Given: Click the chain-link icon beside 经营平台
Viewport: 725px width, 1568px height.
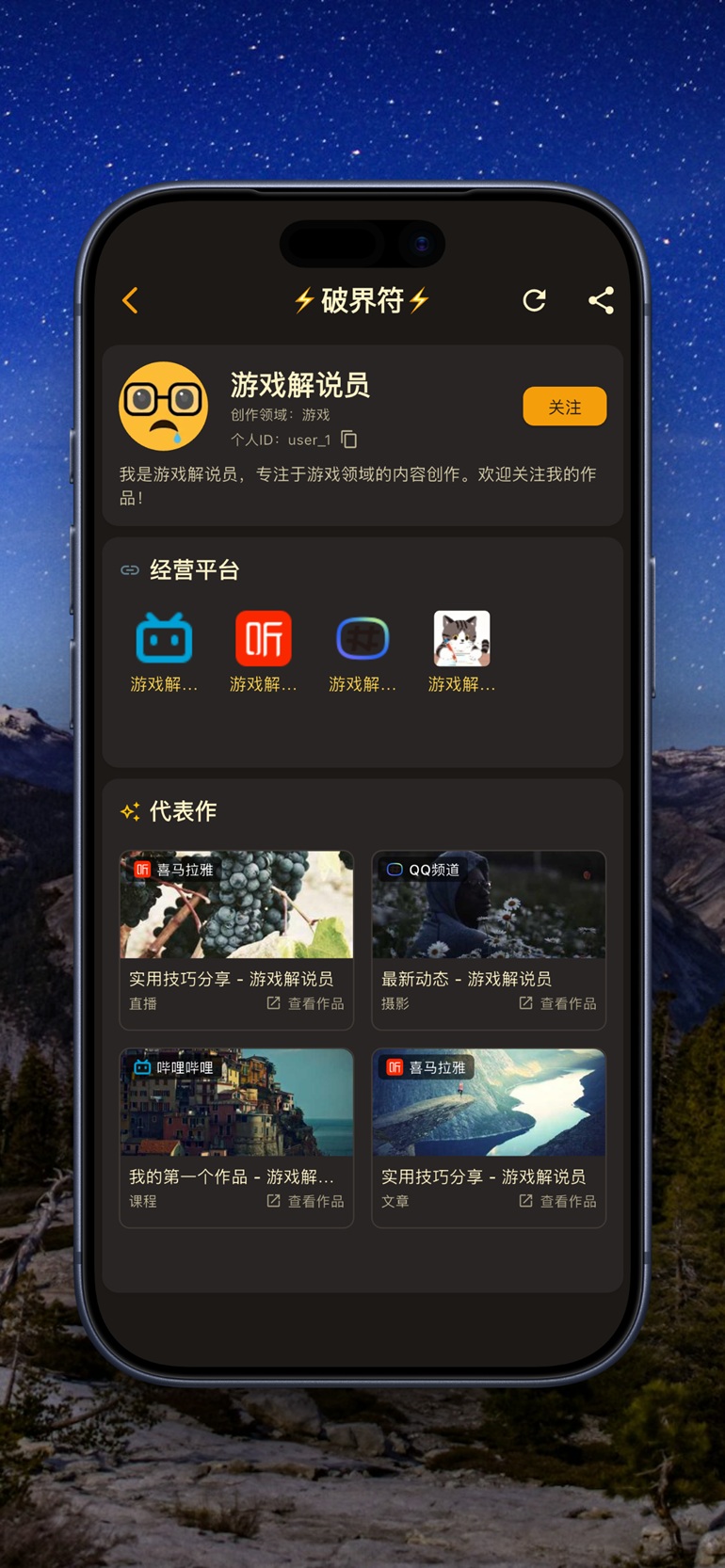Looking at the screenshot, I should click(129, 569).
